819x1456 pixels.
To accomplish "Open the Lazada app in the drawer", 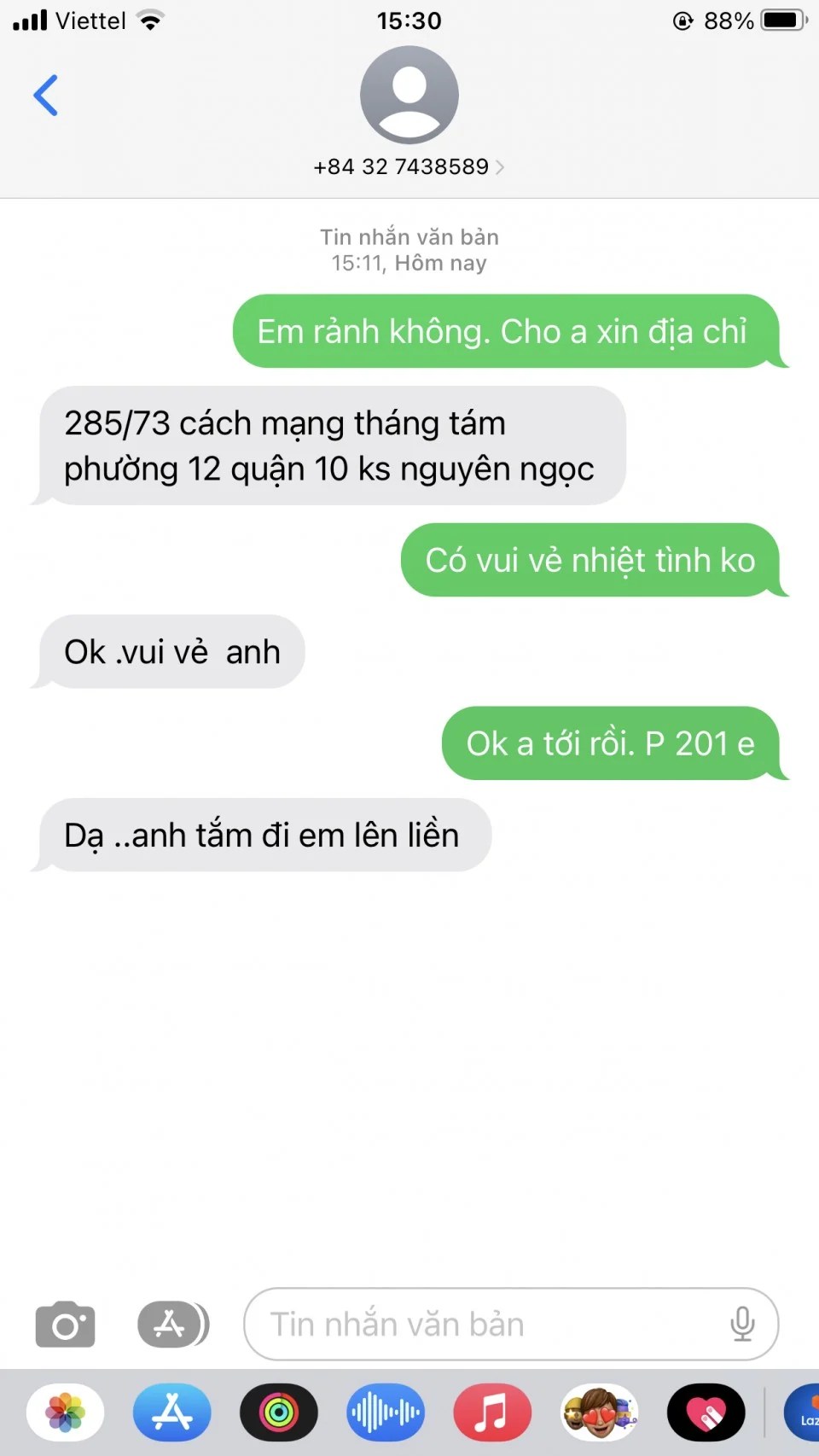I will coord(804,1412).
